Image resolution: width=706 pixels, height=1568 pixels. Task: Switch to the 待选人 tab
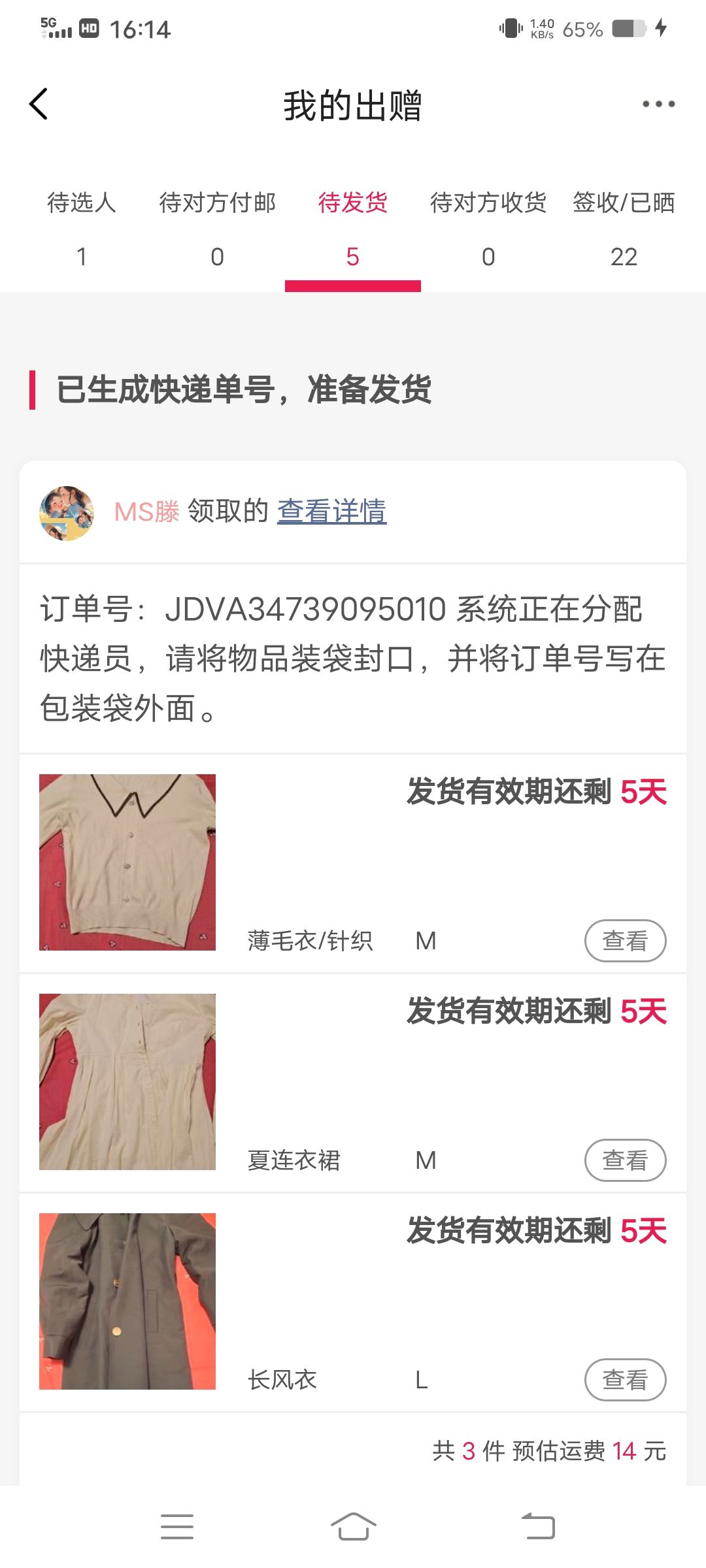(82, 229)
